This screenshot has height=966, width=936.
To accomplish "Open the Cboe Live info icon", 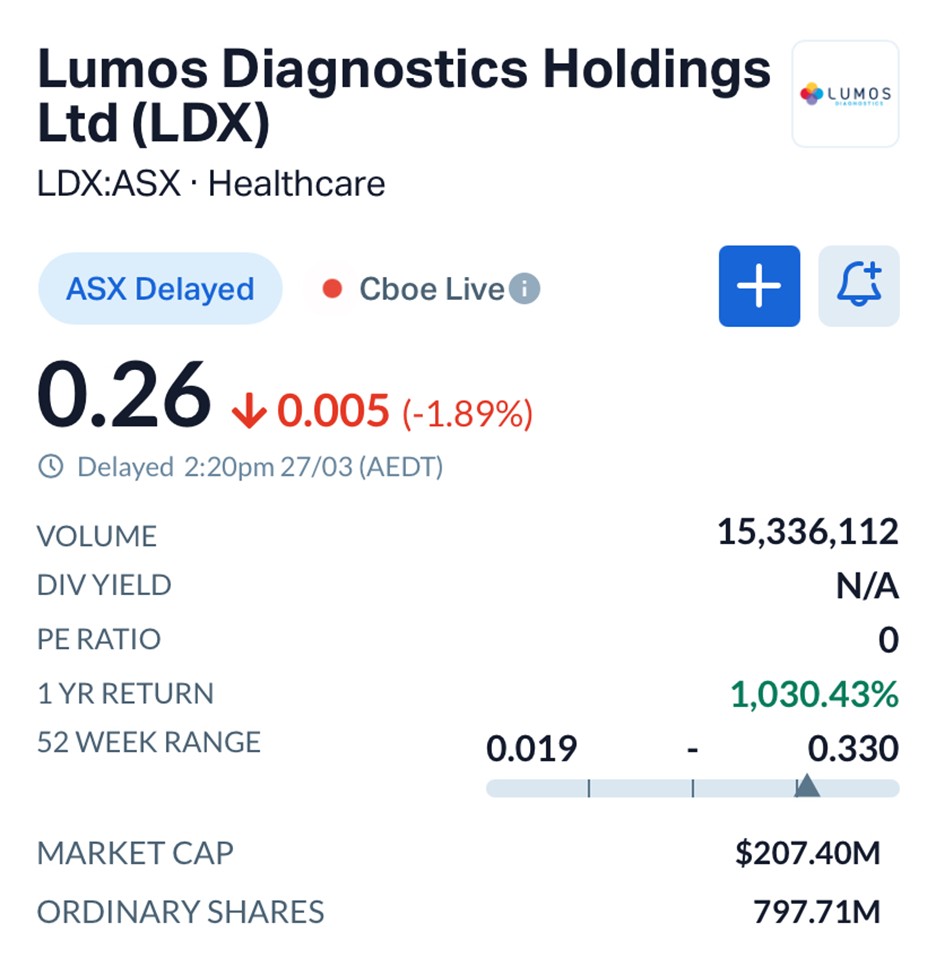I will [524, 289].
